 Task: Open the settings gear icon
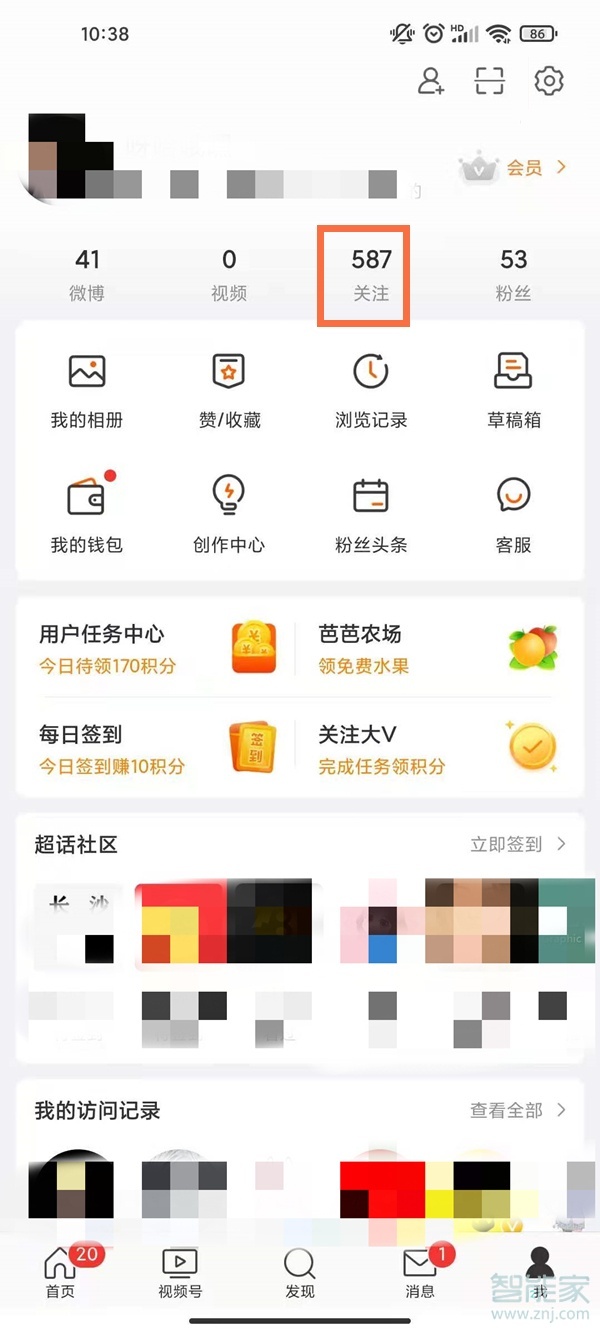pyautogui.click(x=549, y=81)
